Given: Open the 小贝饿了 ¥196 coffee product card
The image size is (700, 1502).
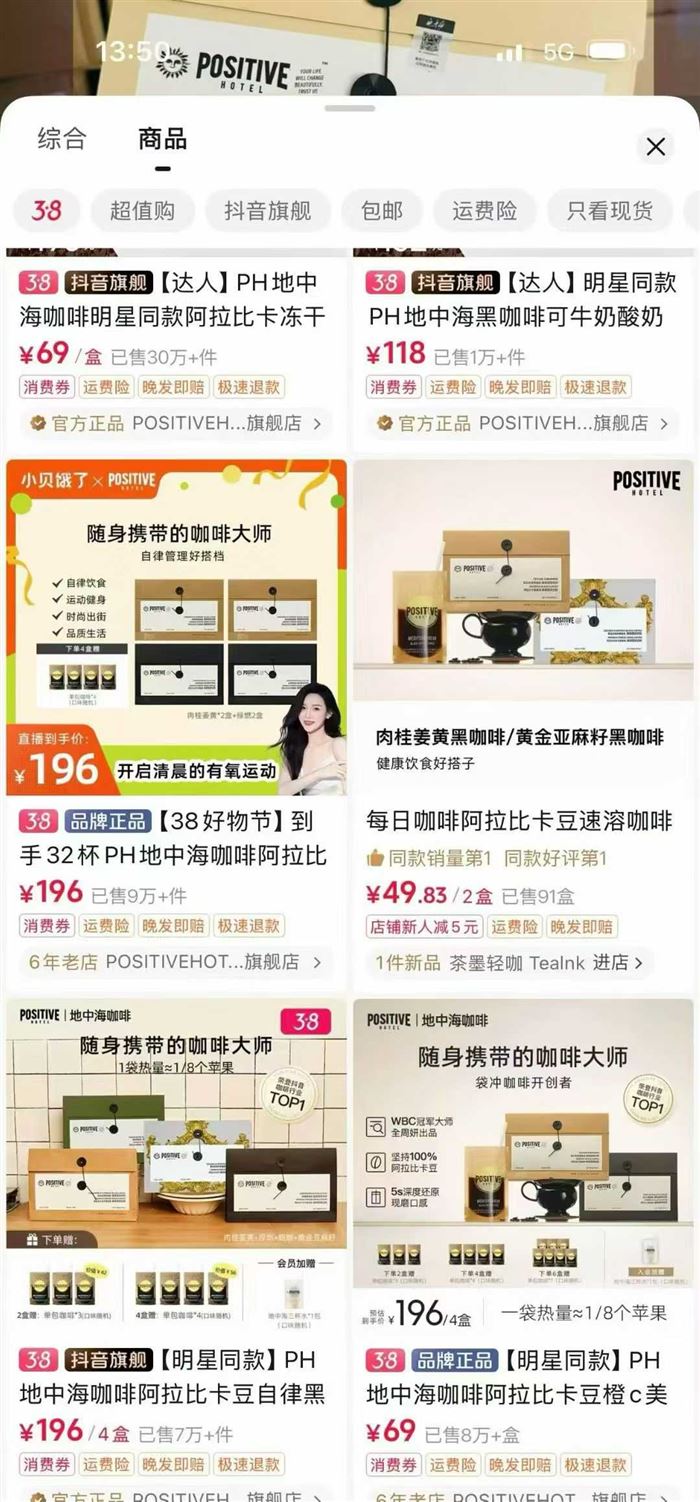Looking at the screenshot, I should click(177, 627).
